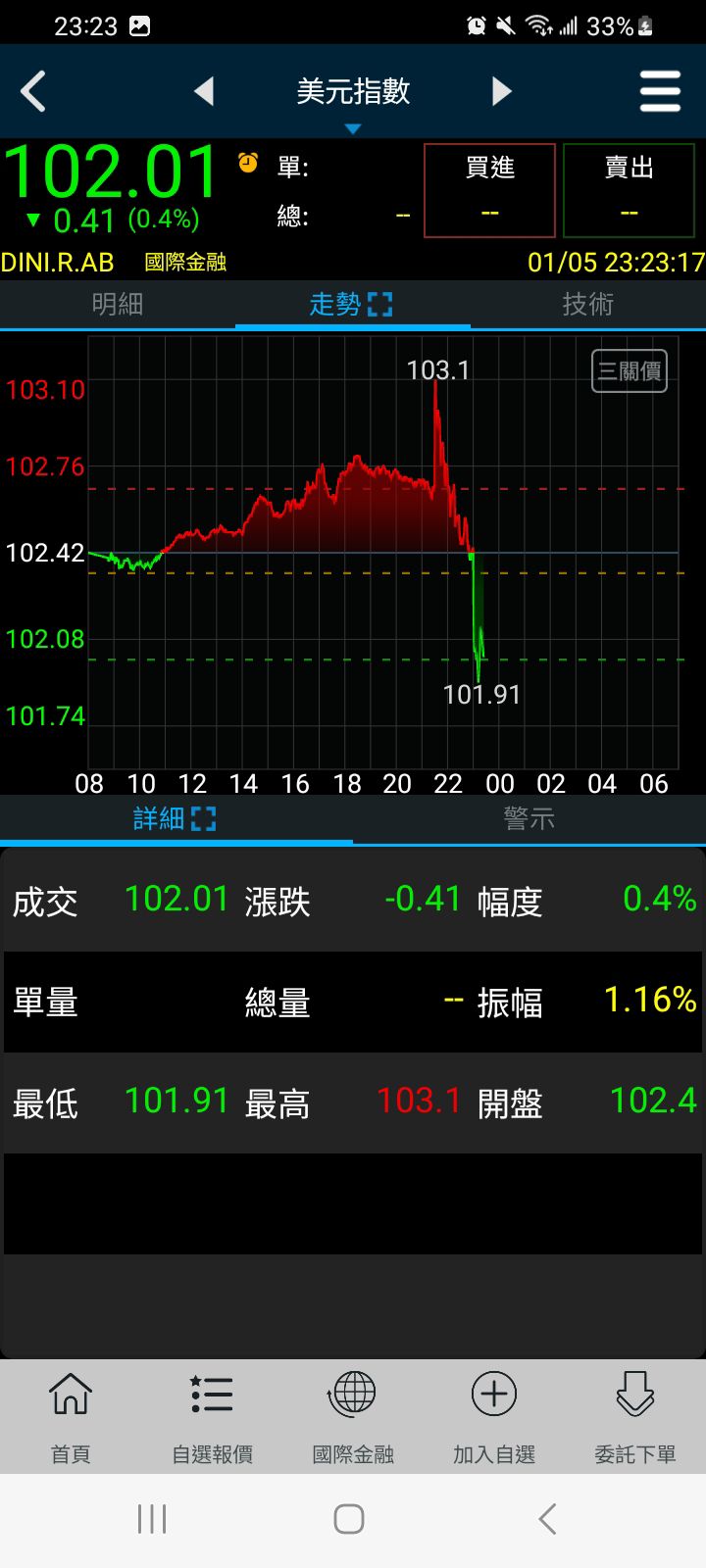Switch to the 警示 alerts tab

(529, 818)
